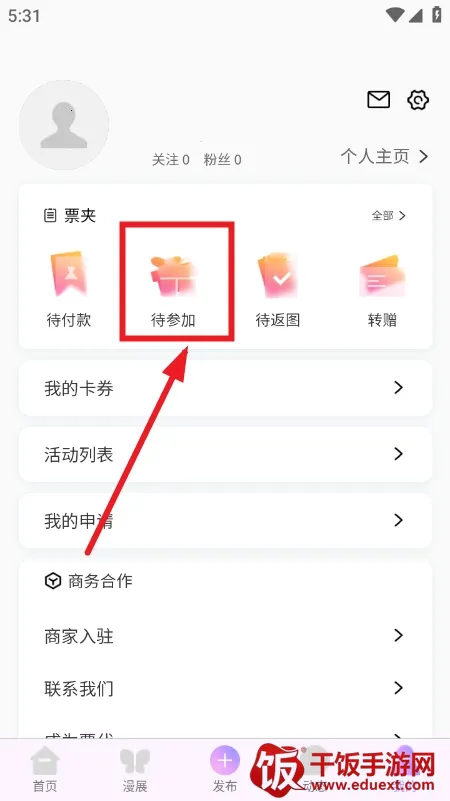The width and height of the screenshot is (450, 801).
Task: Open 待返图 tickets
Action: tap(277, 289)
